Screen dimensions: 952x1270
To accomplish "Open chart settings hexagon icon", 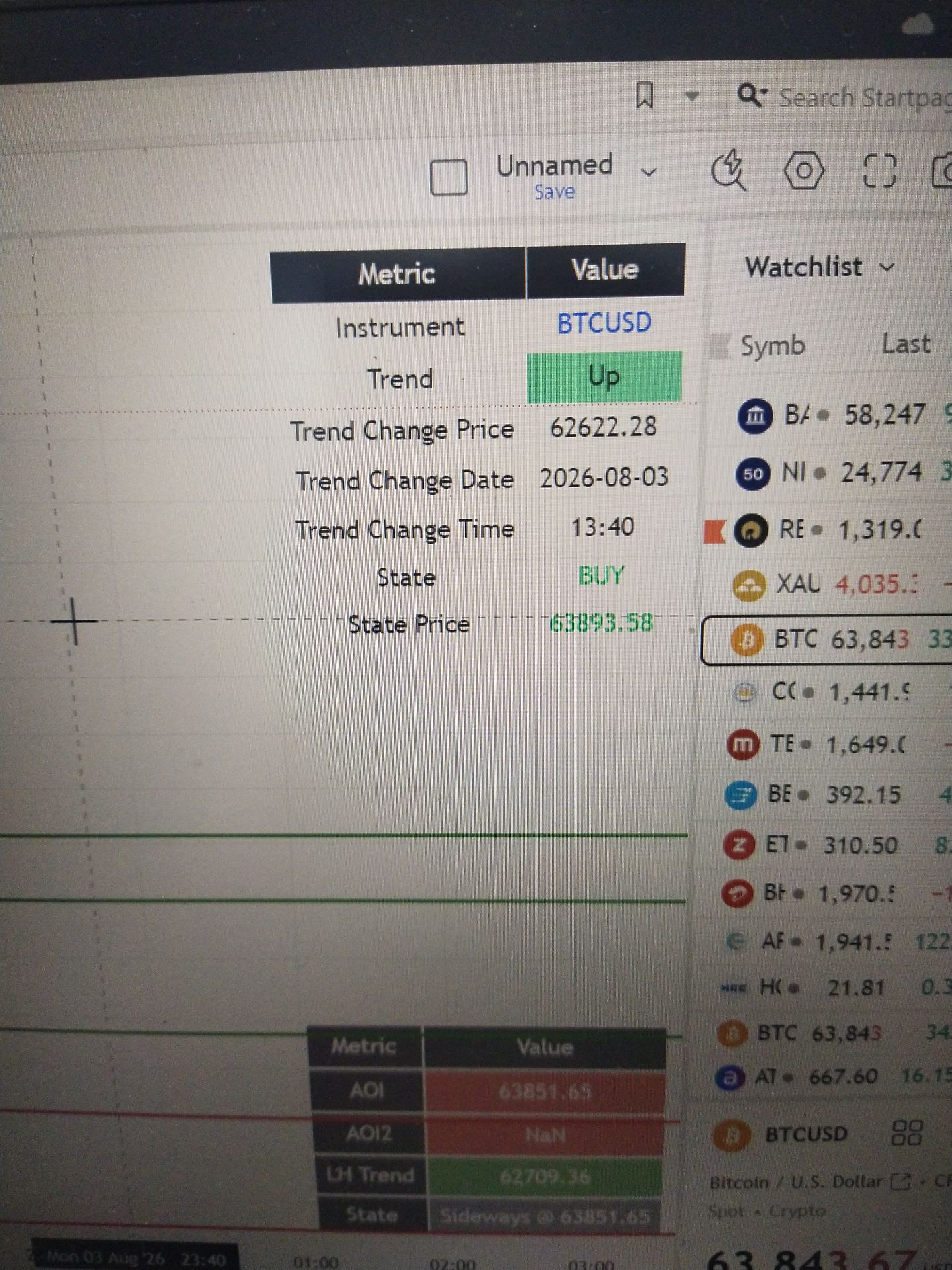I will pyautogui.click(x=804, y=171).
